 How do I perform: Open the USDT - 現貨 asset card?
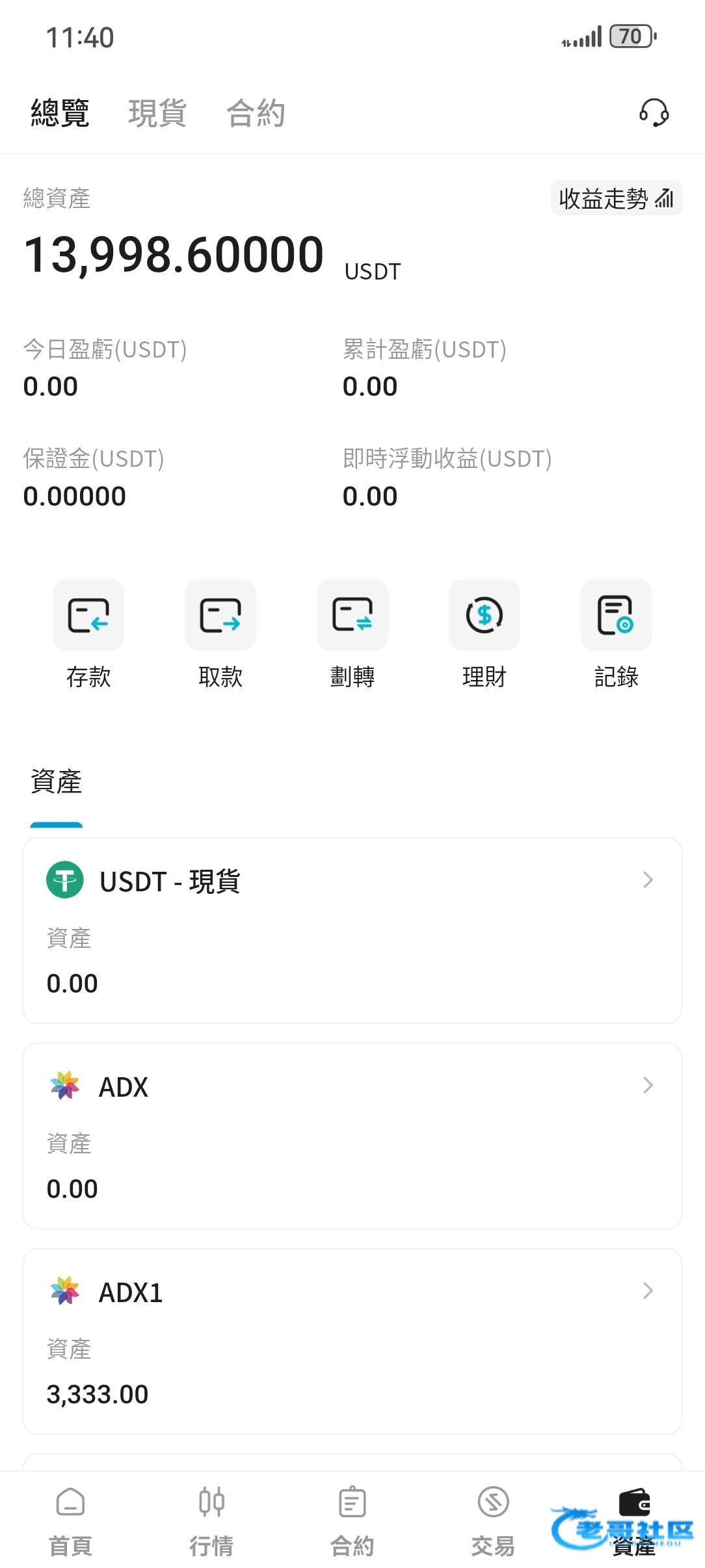point(352,930)
